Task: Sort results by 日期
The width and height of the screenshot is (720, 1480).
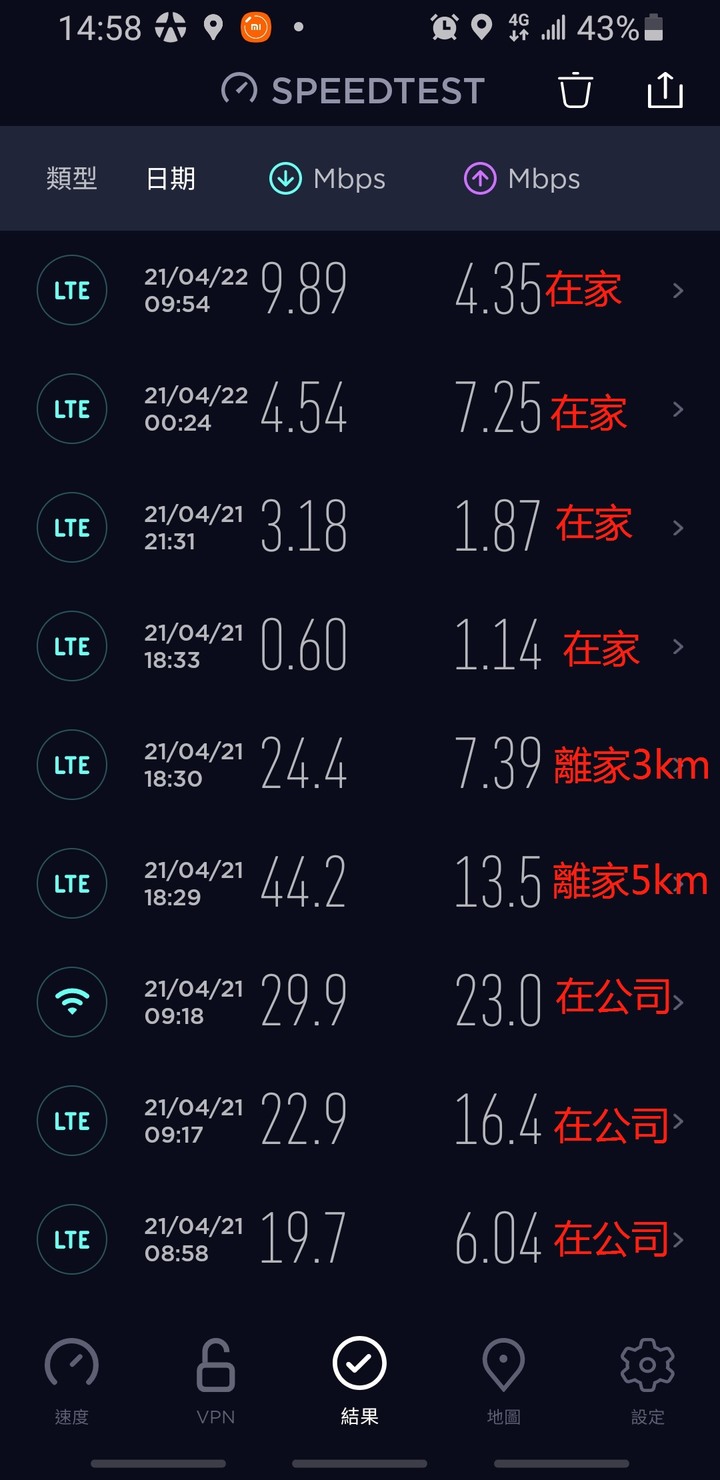Action: point(171,179)
